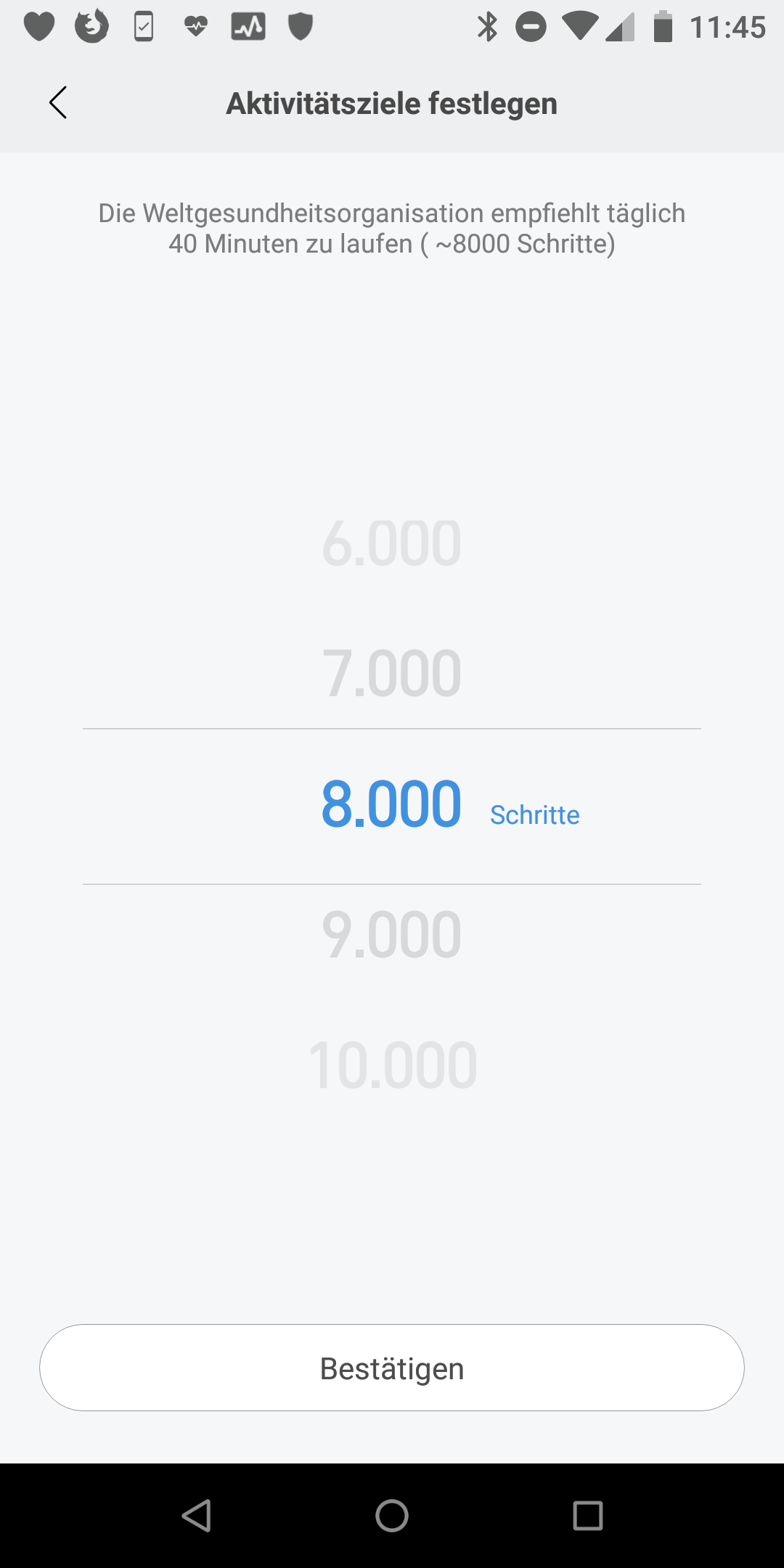784x1568 pixels.
Task: Select 6.000 steps in the picker
Action: [x=392, y=543]
